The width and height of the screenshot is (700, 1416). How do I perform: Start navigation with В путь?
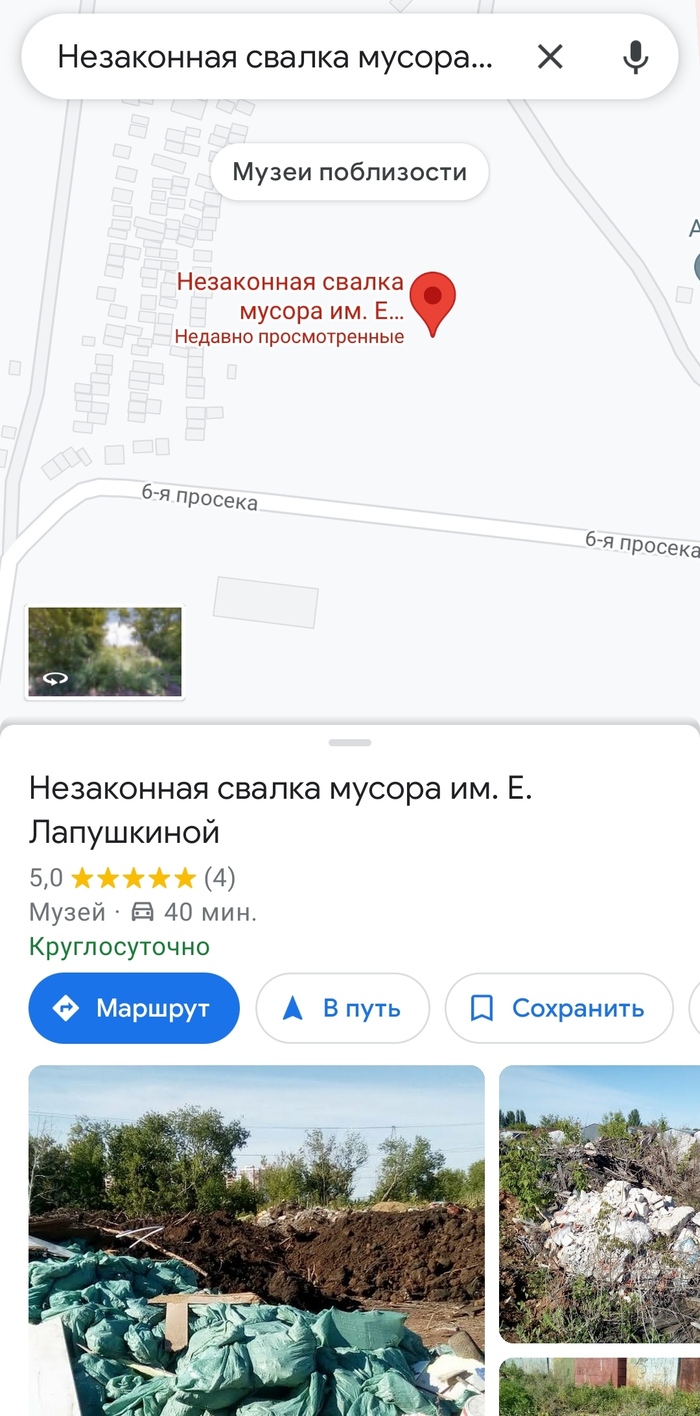(x=342, y=1008)
